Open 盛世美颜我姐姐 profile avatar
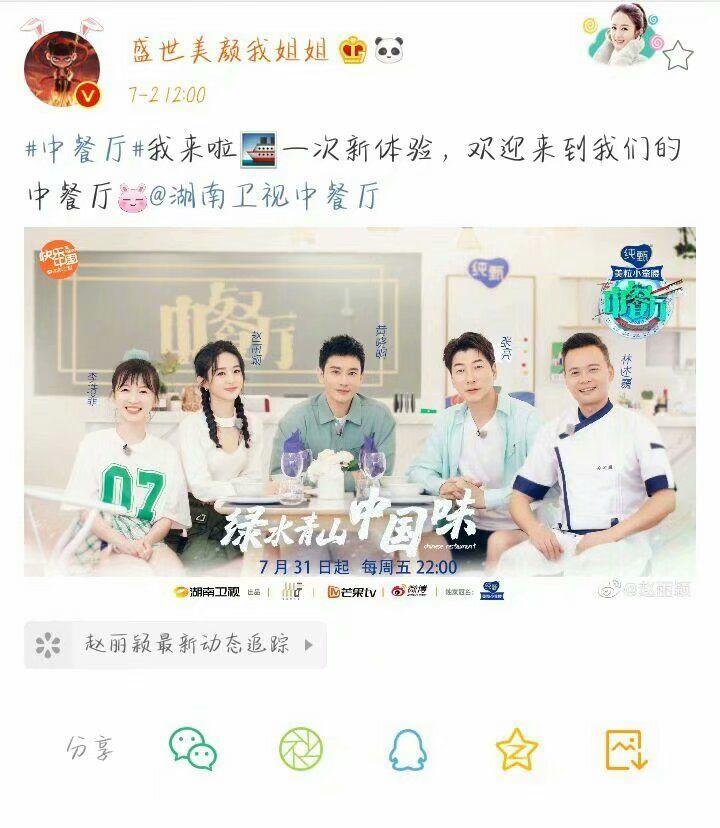The height and width of the screenshot is (828, 720). (63, 71)
